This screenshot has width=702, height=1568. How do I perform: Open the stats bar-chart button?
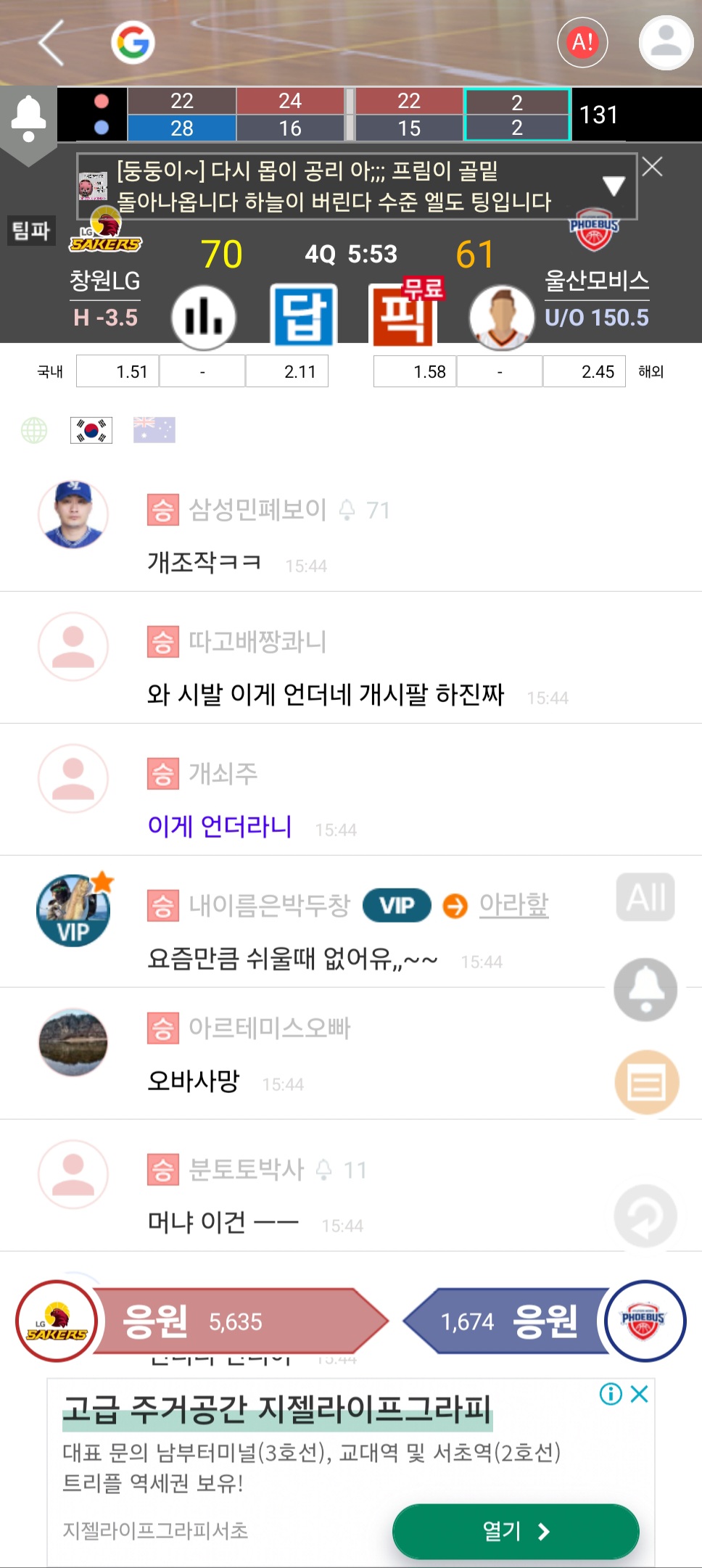(x=204, y=317)
